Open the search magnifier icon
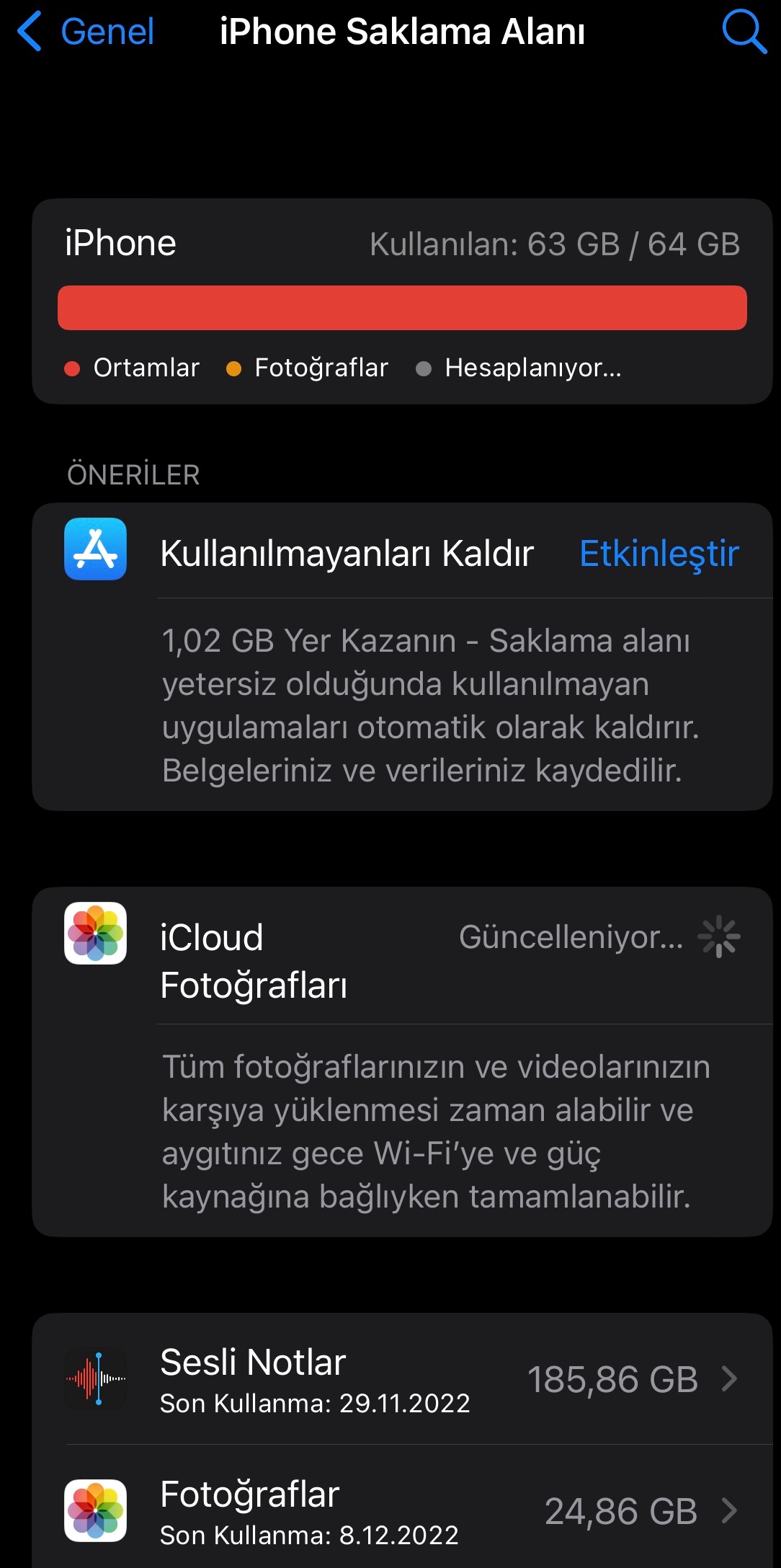 744,32
